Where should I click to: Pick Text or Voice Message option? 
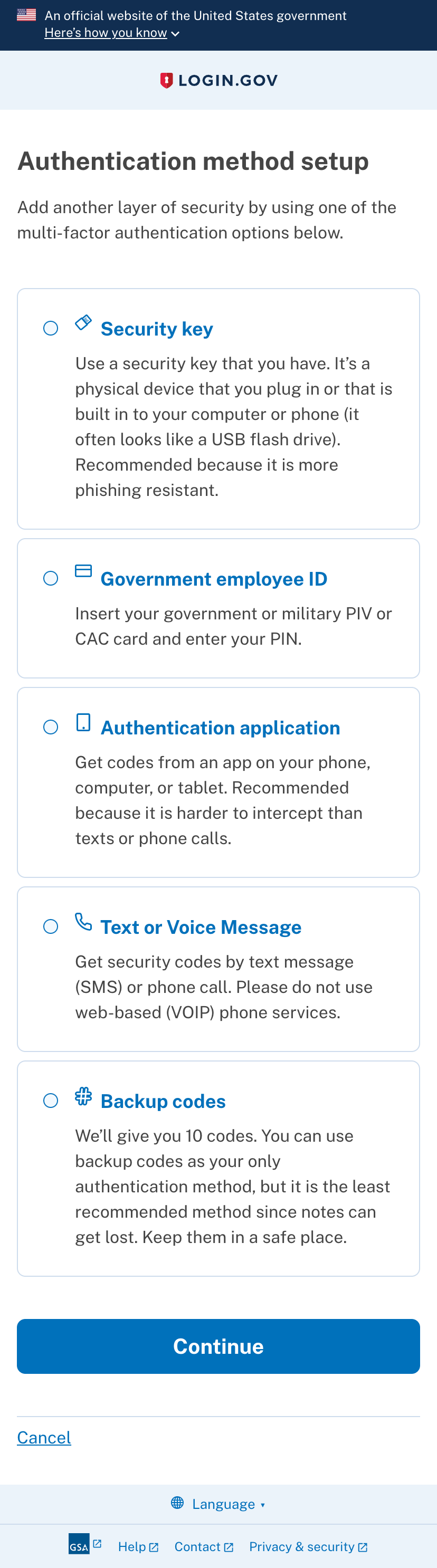(x=51, y=926)
